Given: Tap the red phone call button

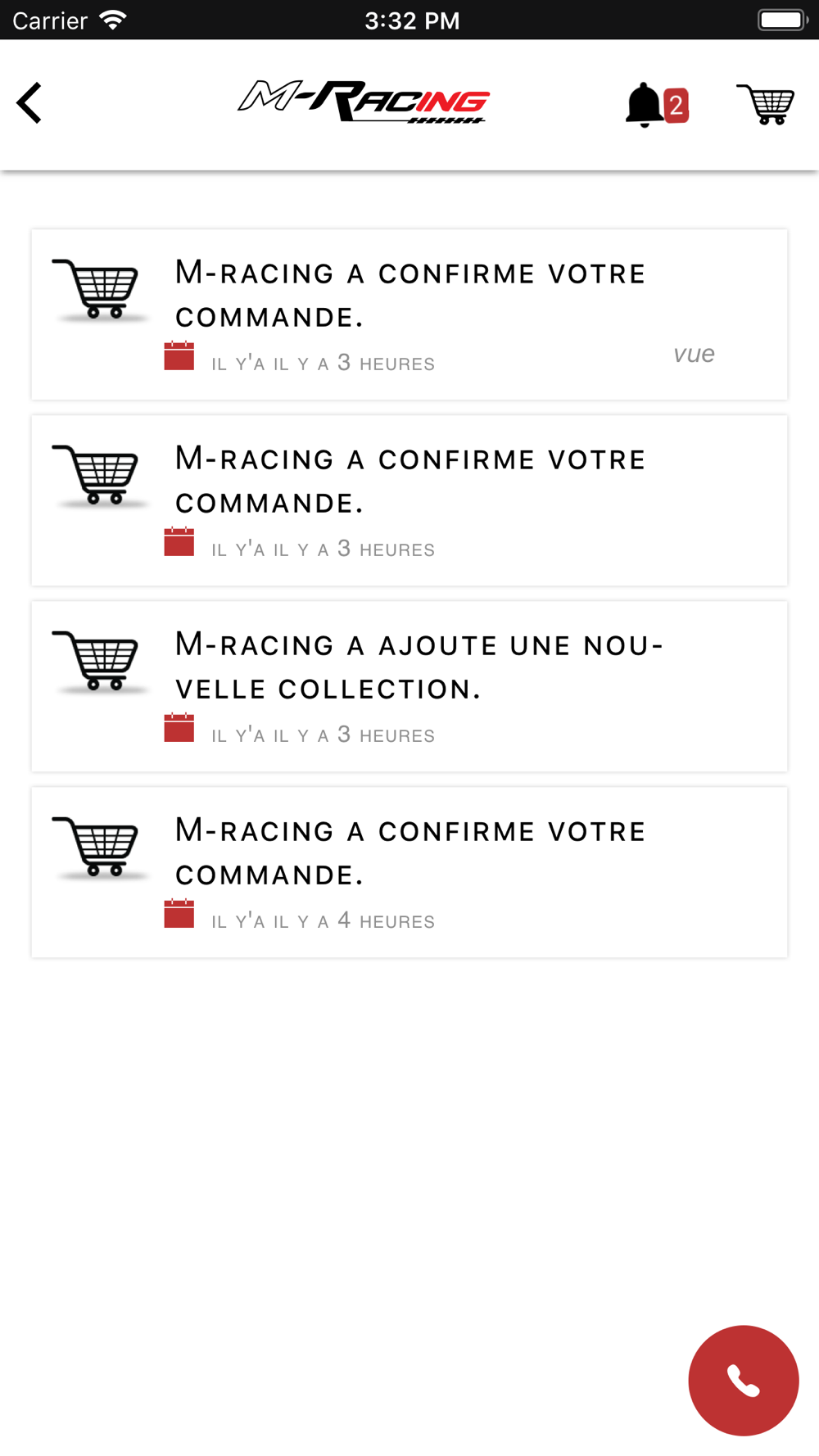Looking at the screenshot, I should (743, 1380).
